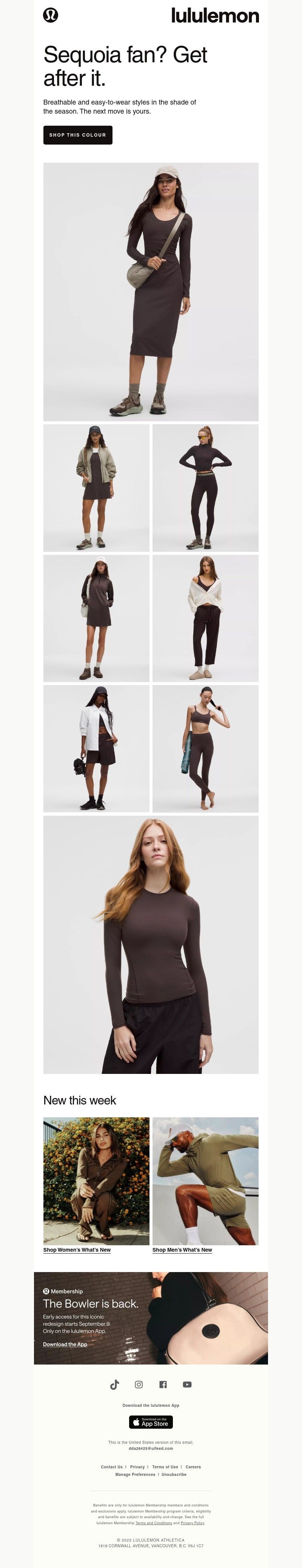Tap the Shop This Colour button
This screenshot has height=1568, width=302.
(77, 135)
